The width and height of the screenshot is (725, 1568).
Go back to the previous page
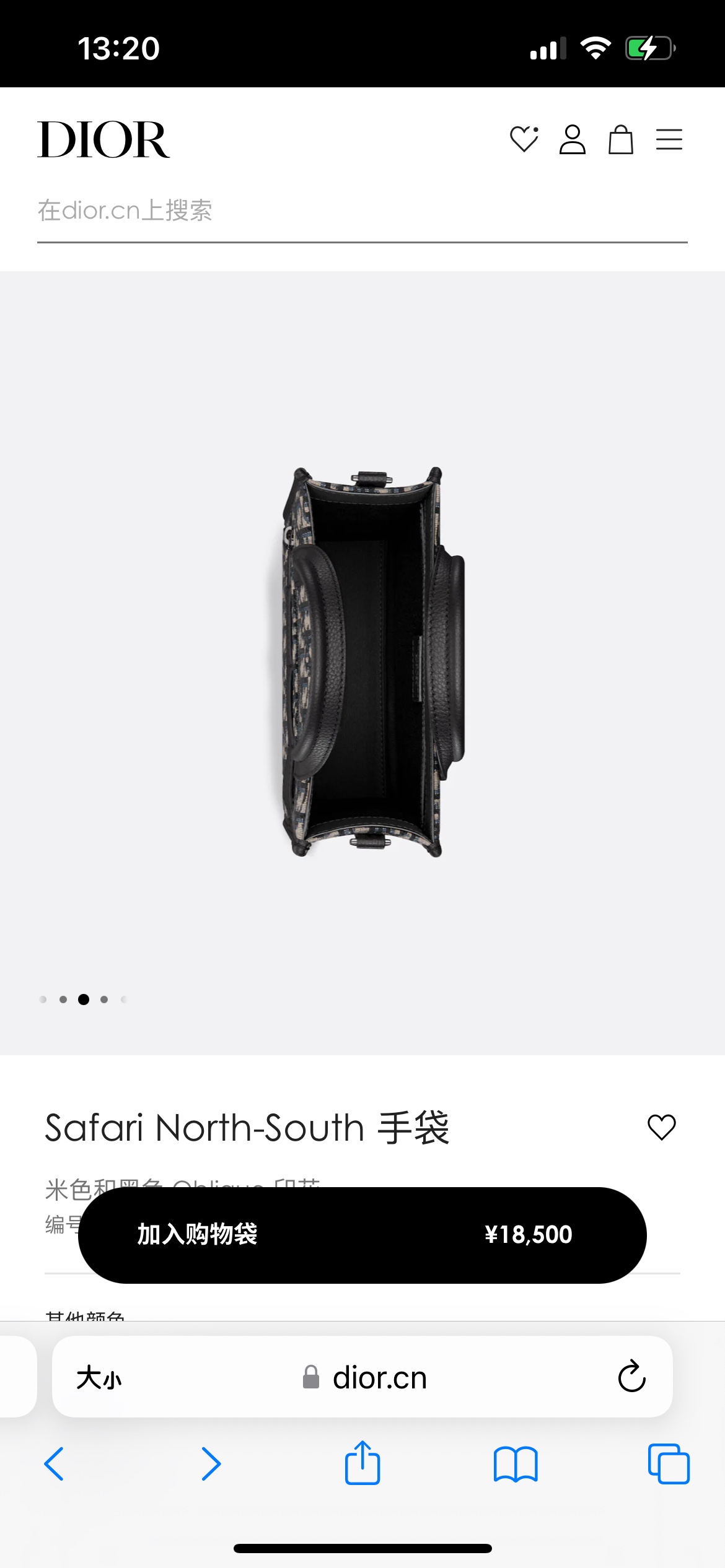tap(55, 1464)
